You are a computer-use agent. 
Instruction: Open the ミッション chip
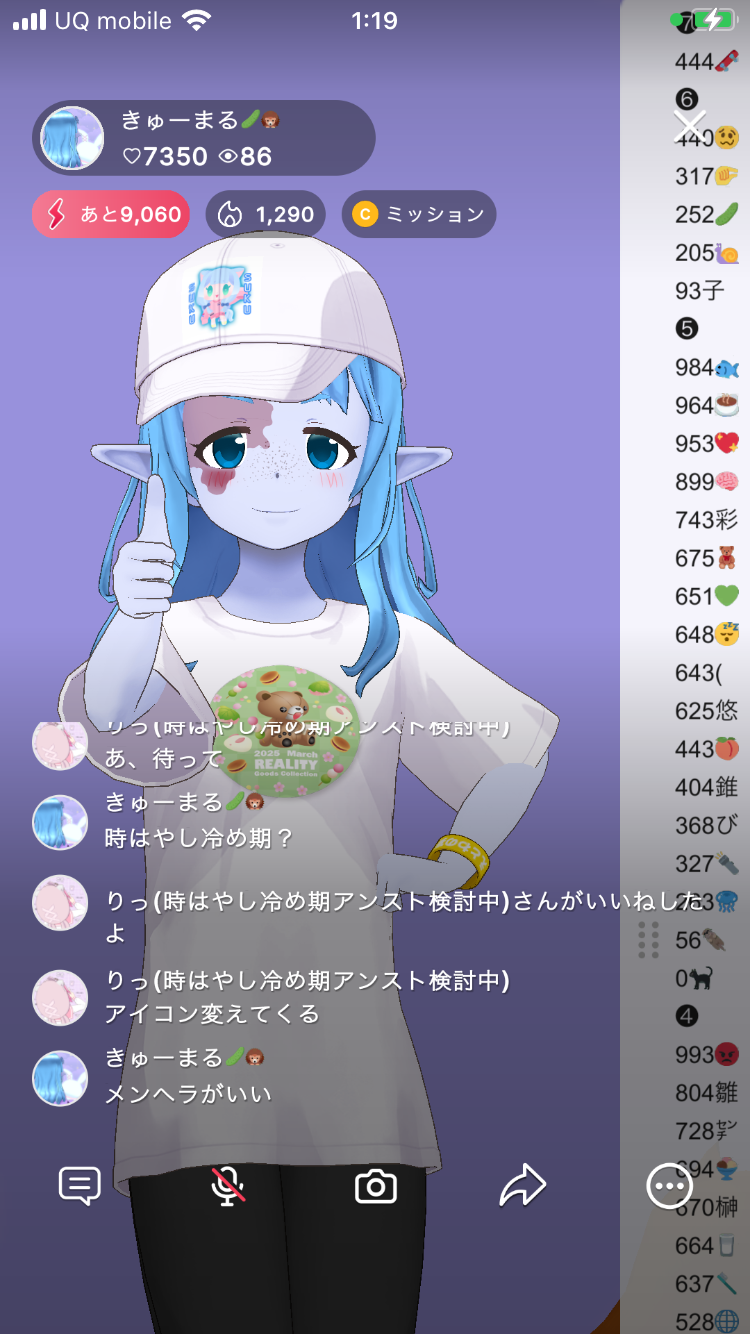[419, 214]
